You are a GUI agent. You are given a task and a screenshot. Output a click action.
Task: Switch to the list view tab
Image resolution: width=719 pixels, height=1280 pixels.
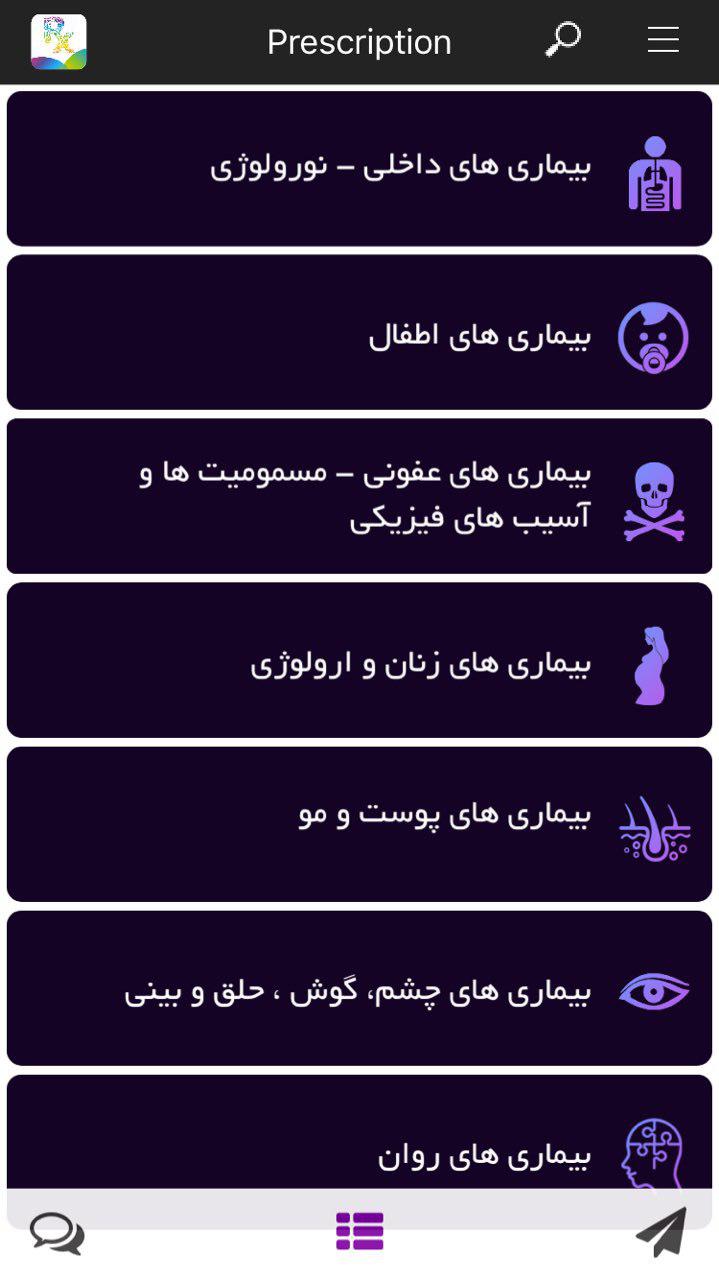360,1232
